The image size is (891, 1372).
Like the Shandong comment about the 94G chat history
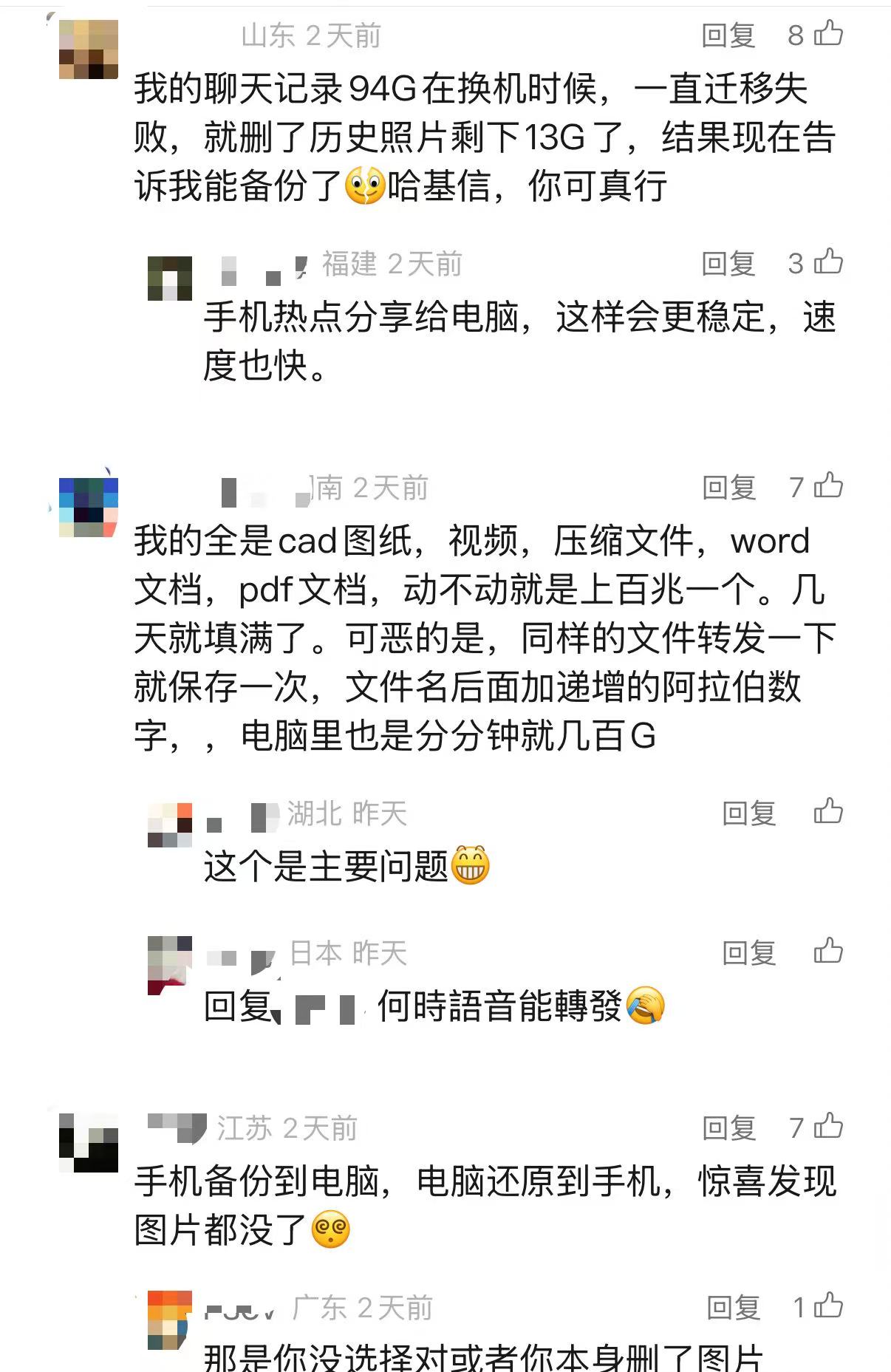tap(828, 34)
